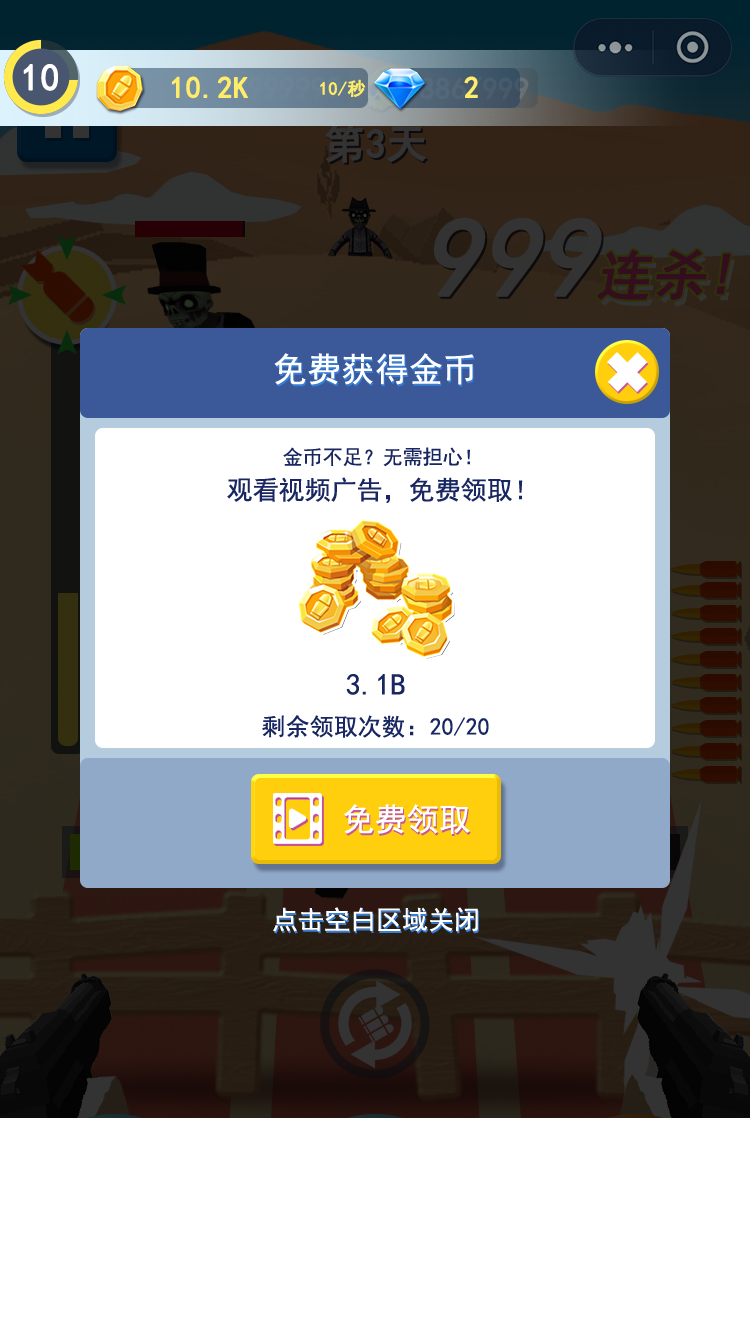Close the free coins dialog
Screen dimensions: 750x1334
click(627, 372)
